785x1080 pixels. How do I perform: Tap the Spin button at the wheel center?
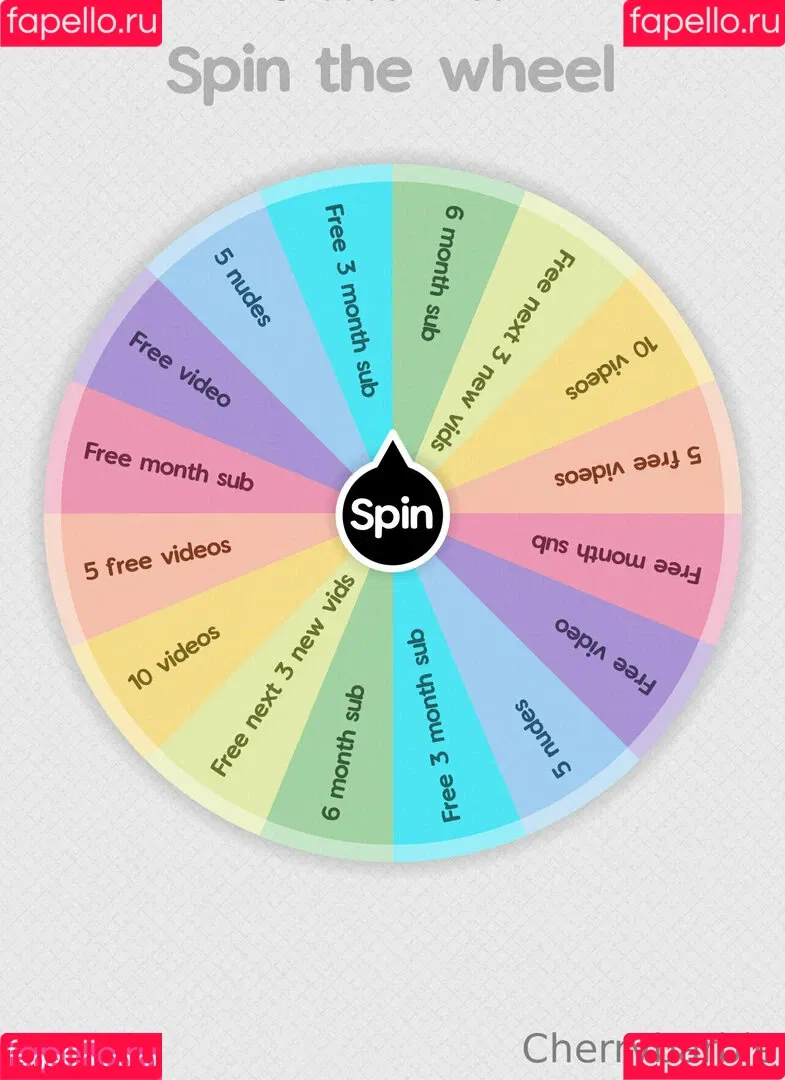click(392, 515)
